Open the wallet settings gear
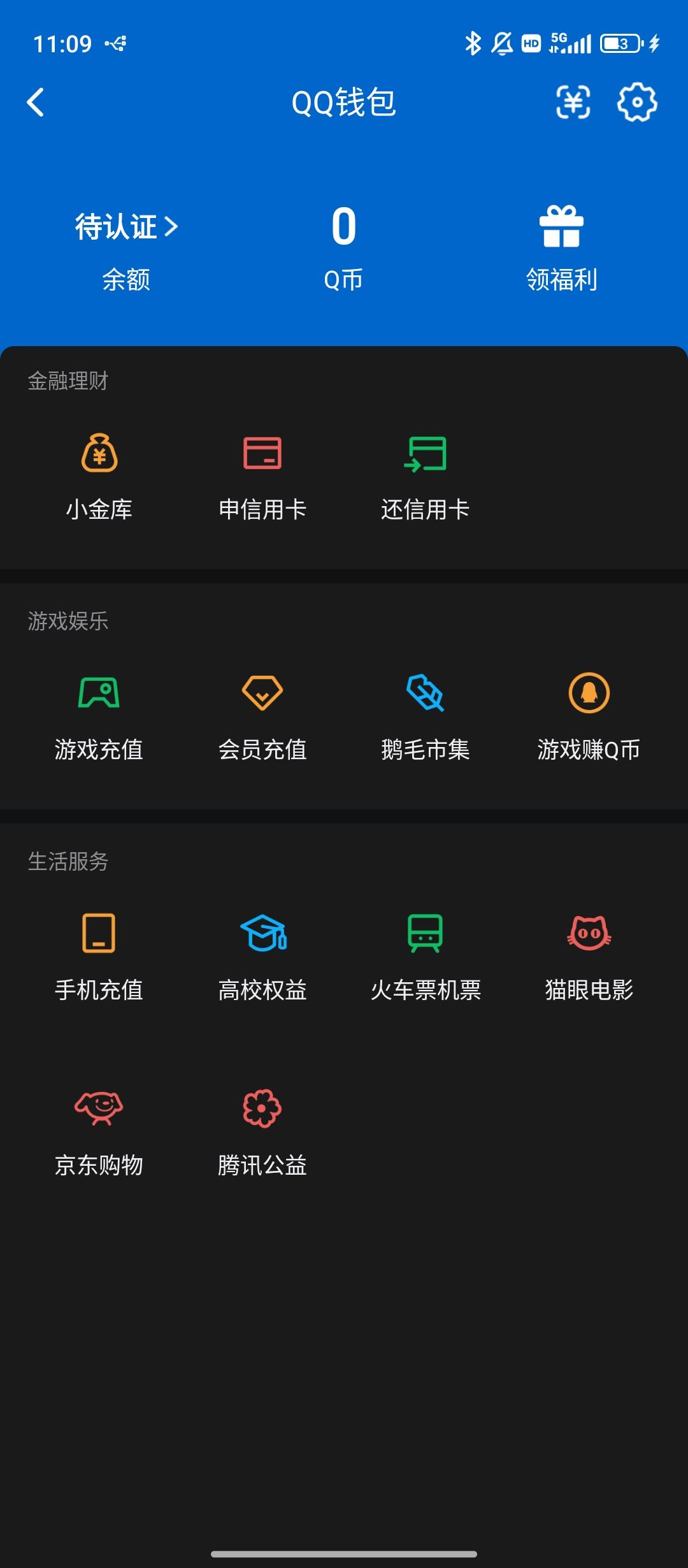The width and height of the screenshot is (688, 1568). coord(636,103)
